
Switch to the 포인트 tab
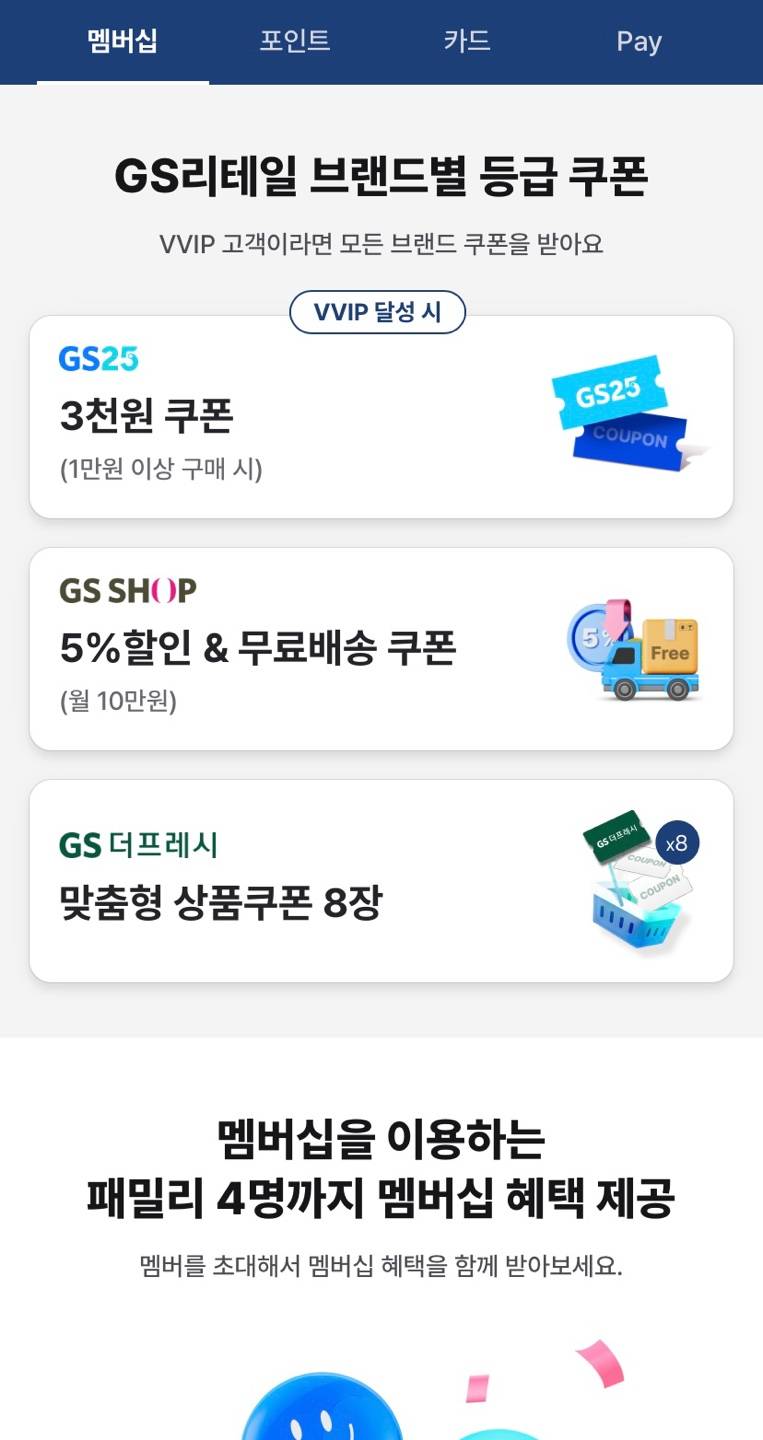point(295,42)
